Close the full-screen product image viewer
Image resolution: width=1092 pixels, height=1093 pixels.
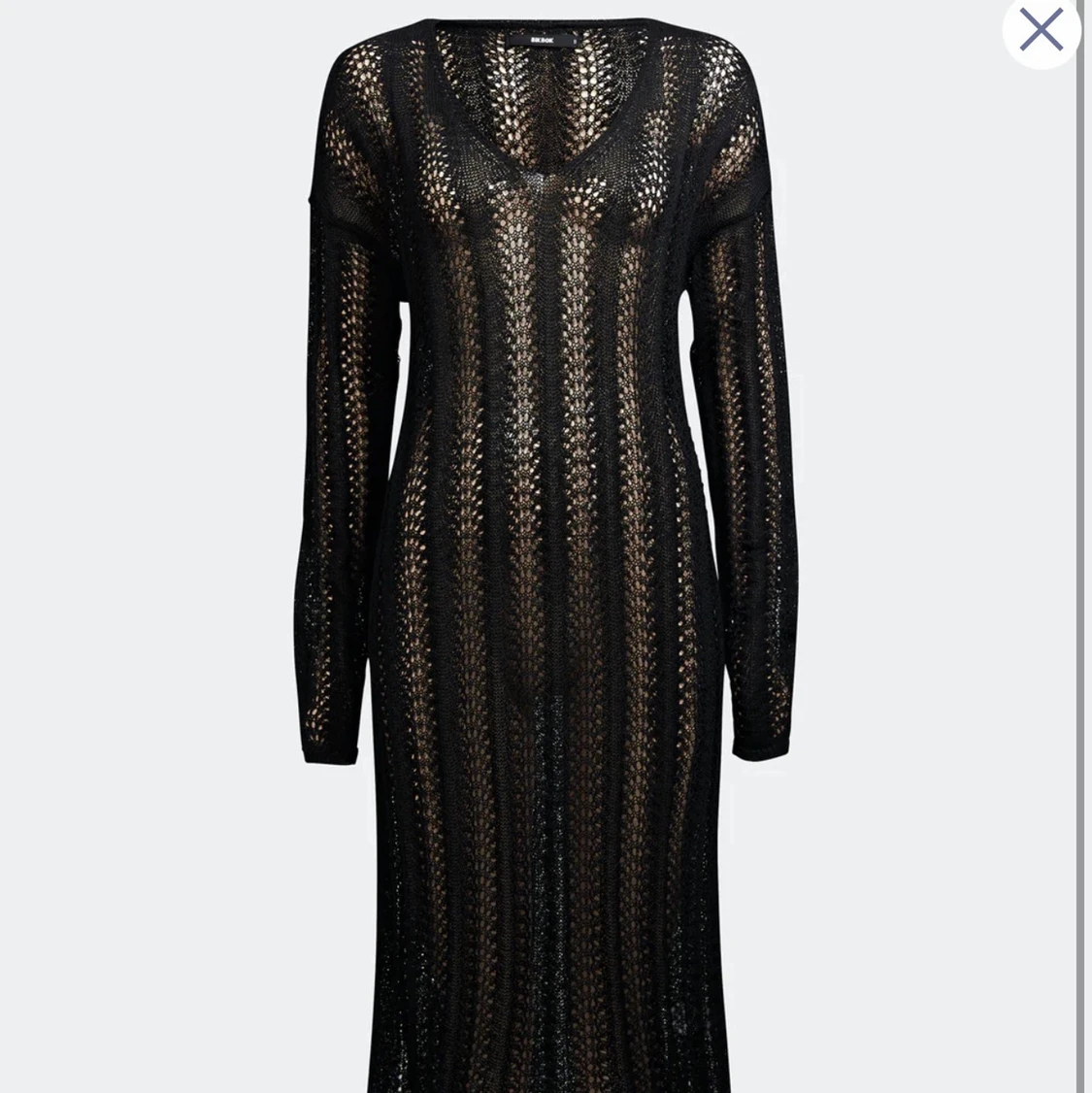click(1042, 30)
